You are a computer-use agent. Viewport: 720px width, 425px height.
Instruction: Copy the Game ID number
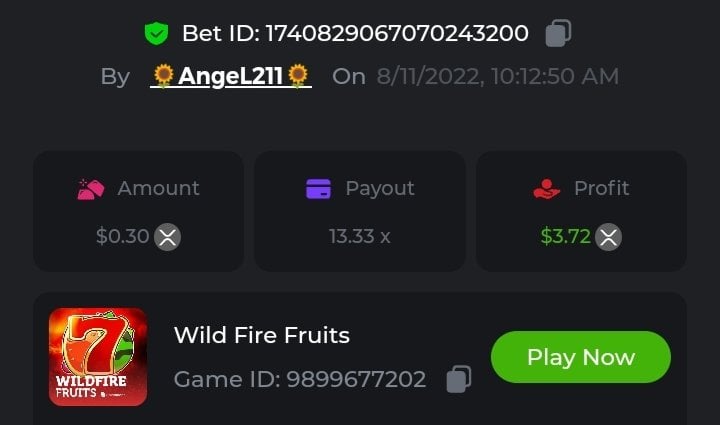[x=459, y=379]
